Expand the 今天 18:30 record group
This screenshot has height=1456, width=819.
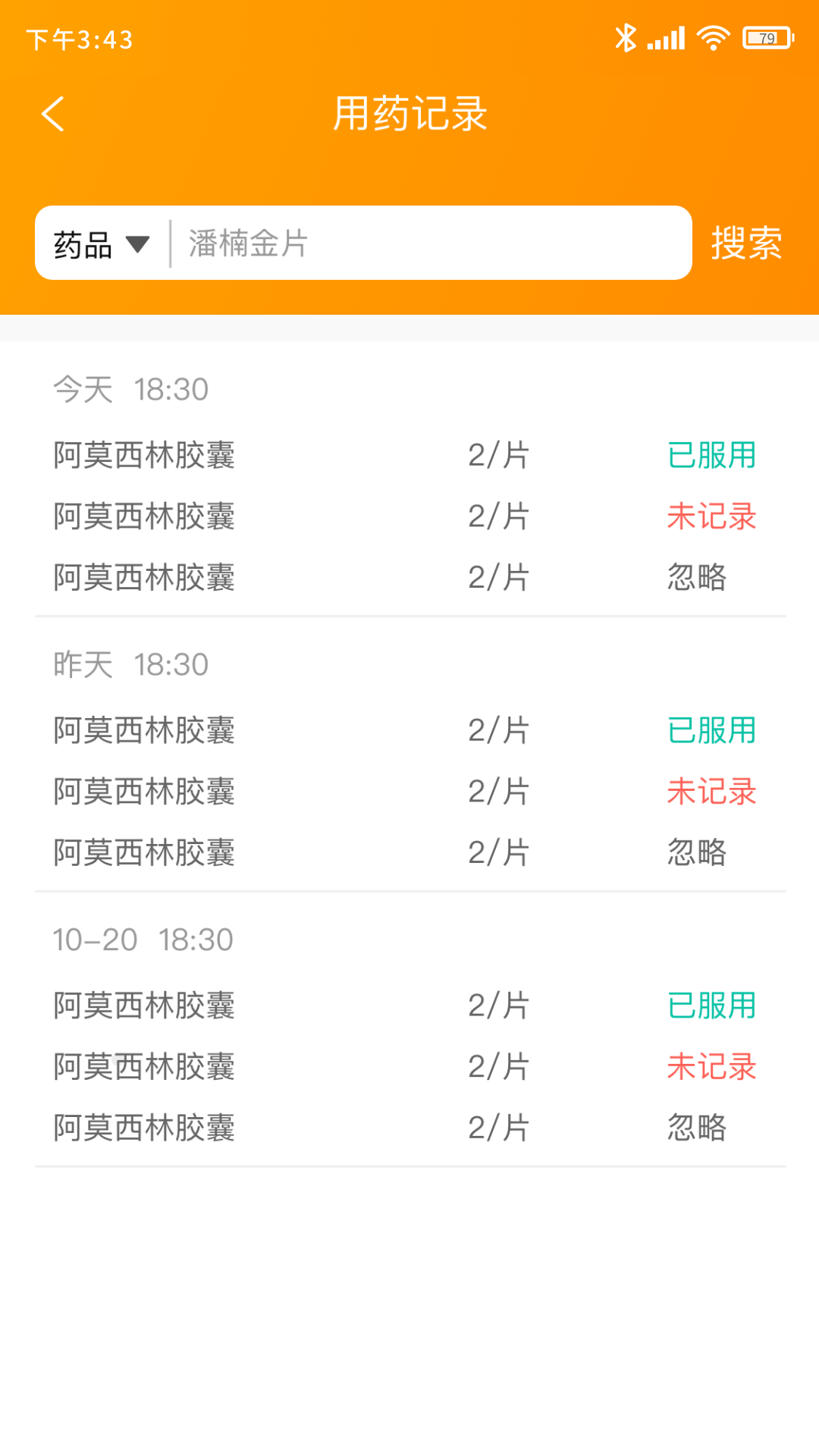click(x=130, y=388)
